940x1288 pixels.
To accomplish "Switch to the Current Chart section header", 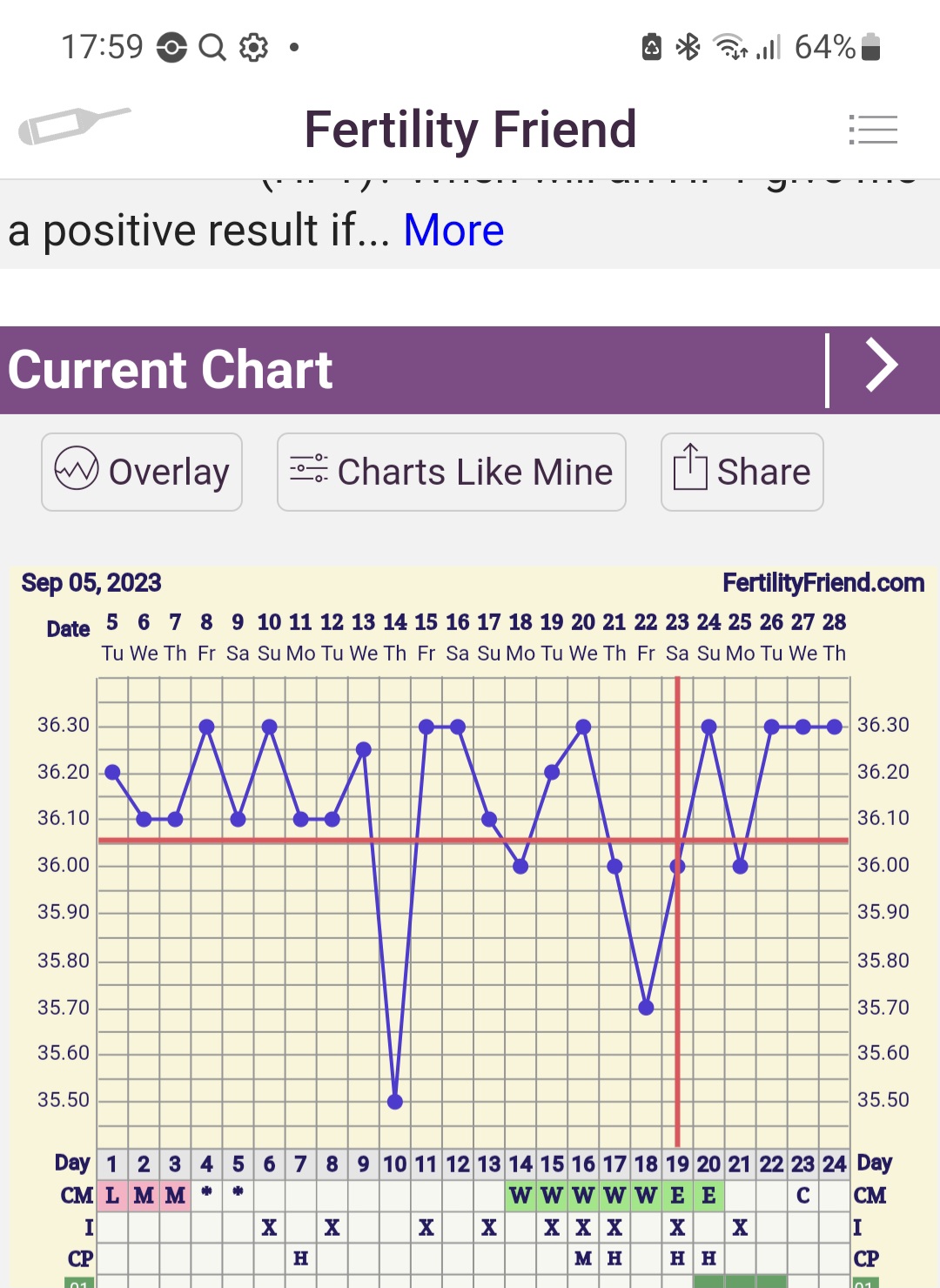I will pyautogui.click(x=171, y=369).
